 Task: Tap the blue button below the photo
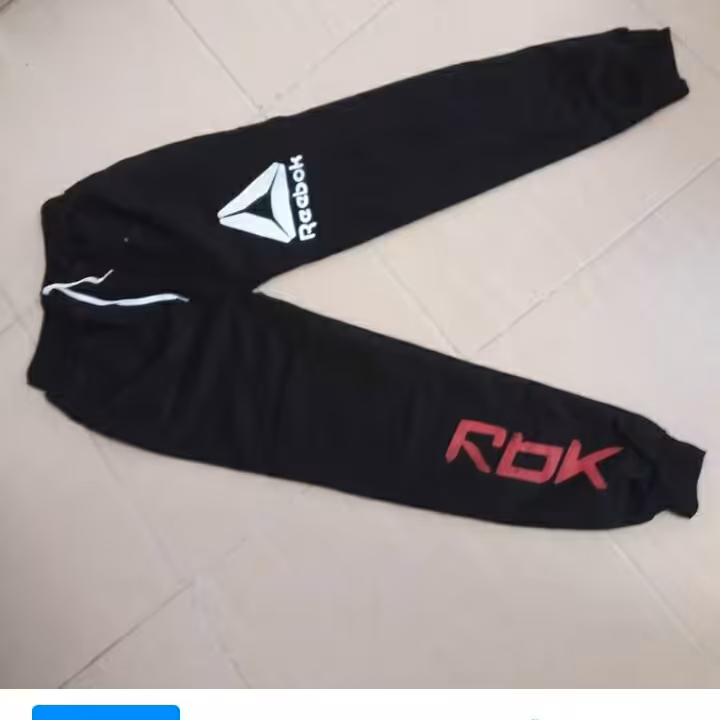tap(105, 712)
